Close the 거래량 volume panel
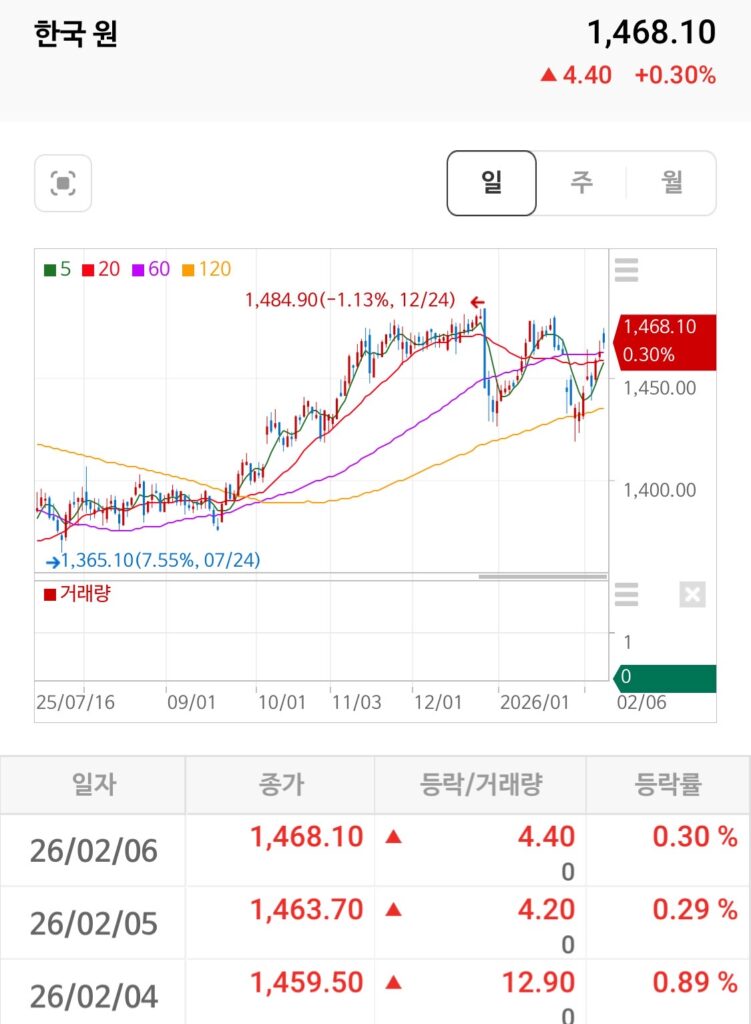 point(692,596)
